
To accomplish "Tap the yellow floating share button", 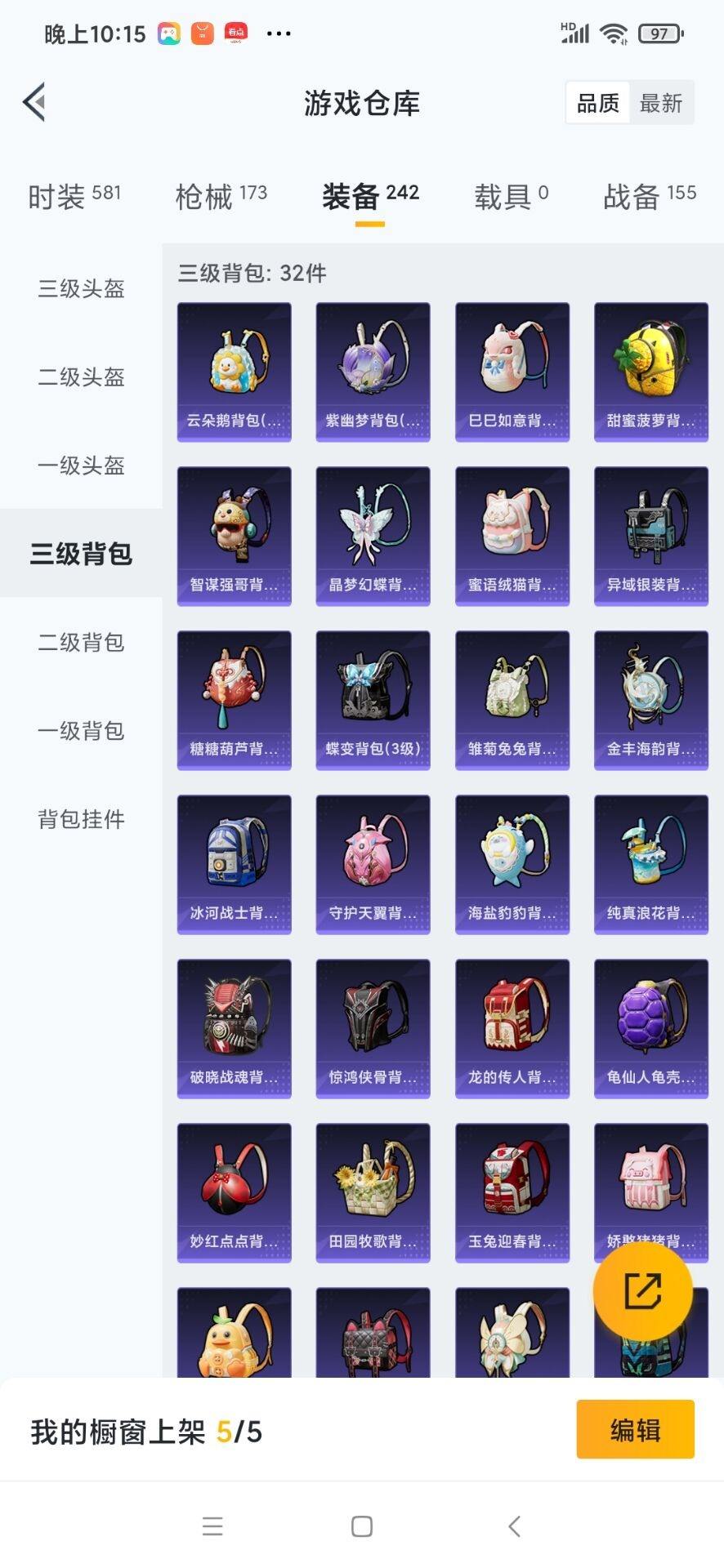I will (x=642, y=1291).
